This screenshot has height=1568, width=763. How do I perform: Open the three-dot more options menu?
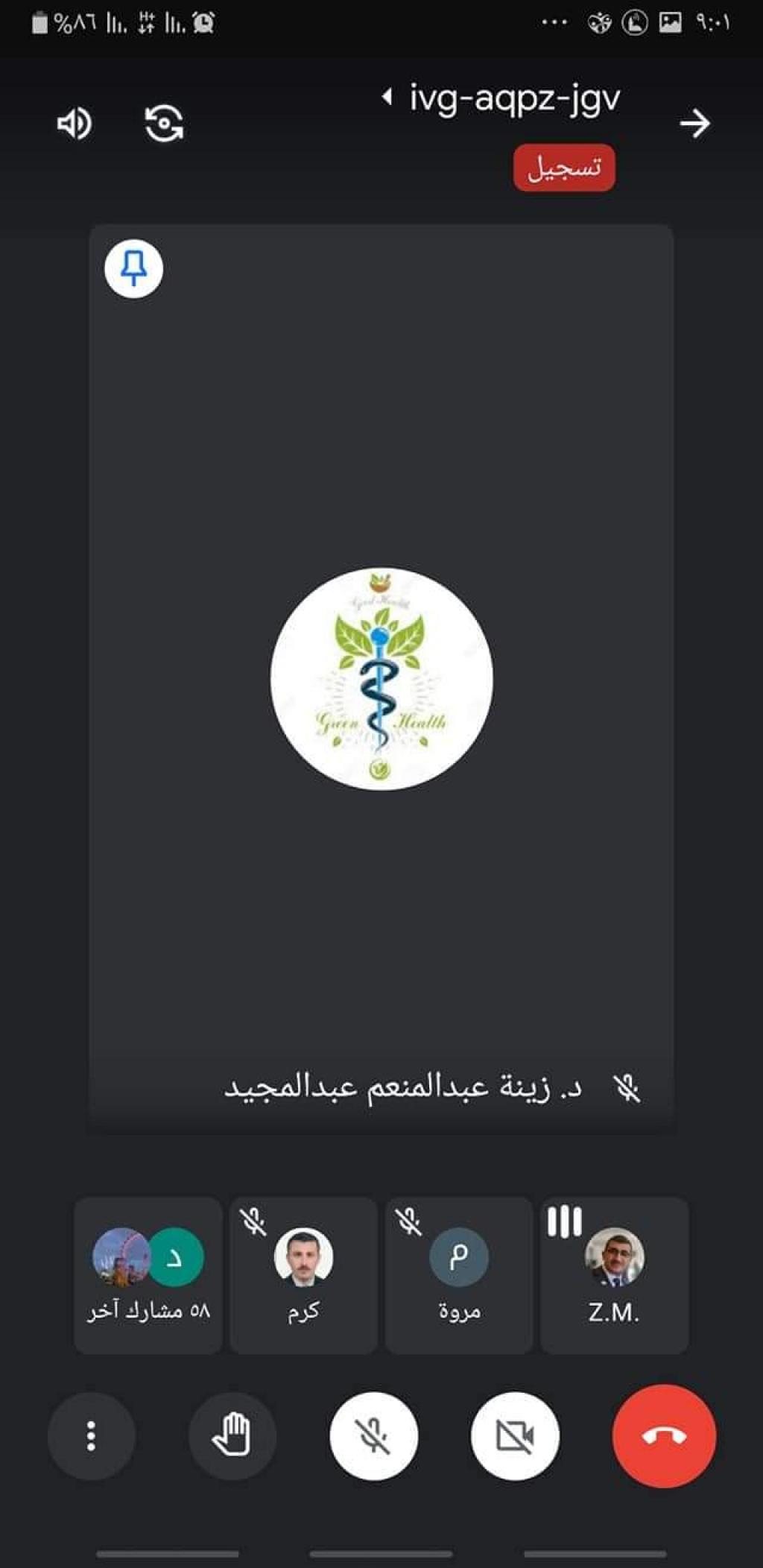(x=91, y=1436)
